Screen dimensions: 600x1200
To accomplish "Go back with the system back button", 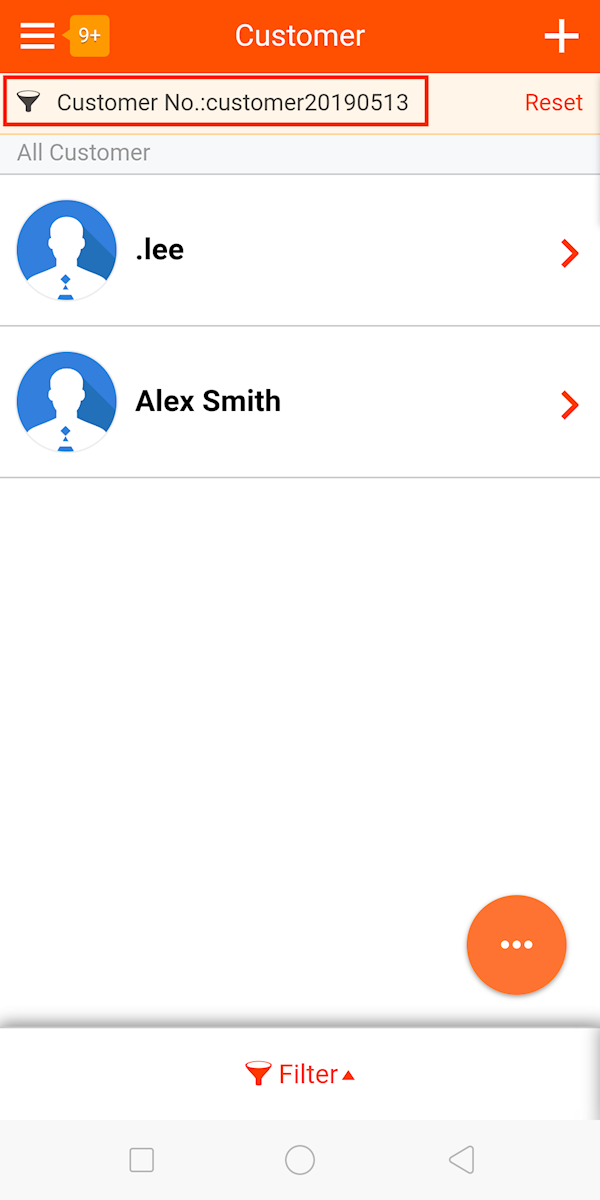I will pyautogui.click(x=461, y=1160).
